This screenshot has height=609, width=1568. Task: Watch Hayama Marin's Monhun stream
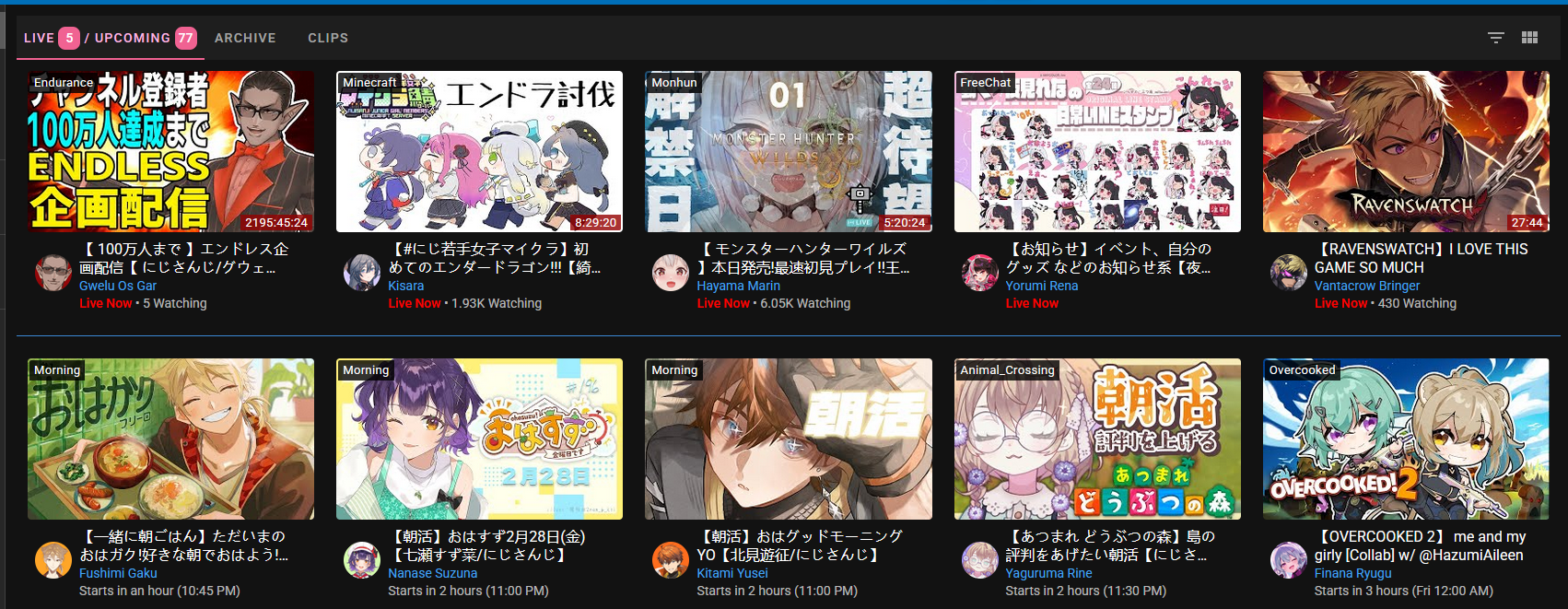[788, 151]
